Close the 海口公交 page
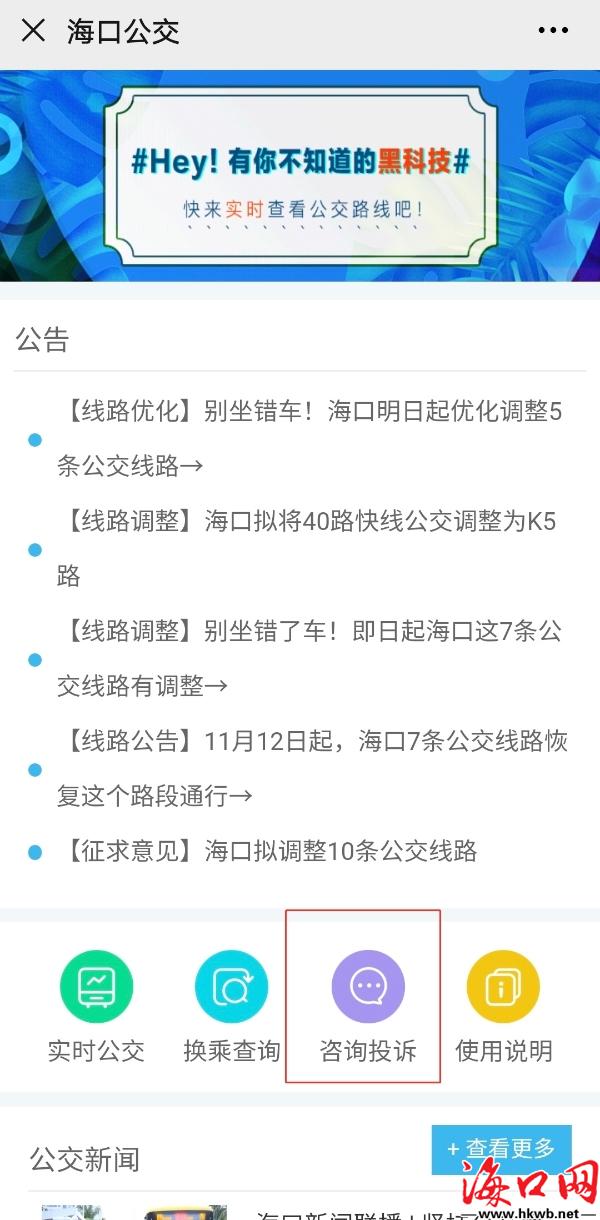 point(33,30)
